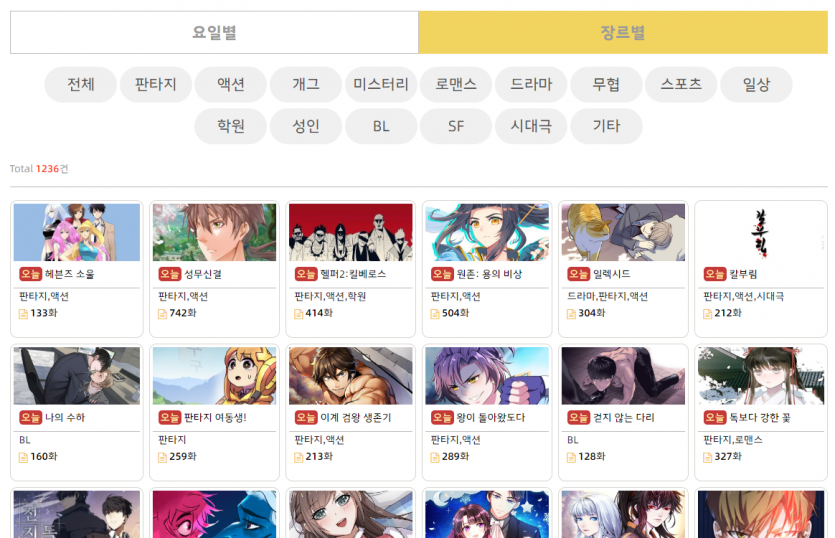
Task: Filter by 무협 genre
Action: tap(606, 85)
